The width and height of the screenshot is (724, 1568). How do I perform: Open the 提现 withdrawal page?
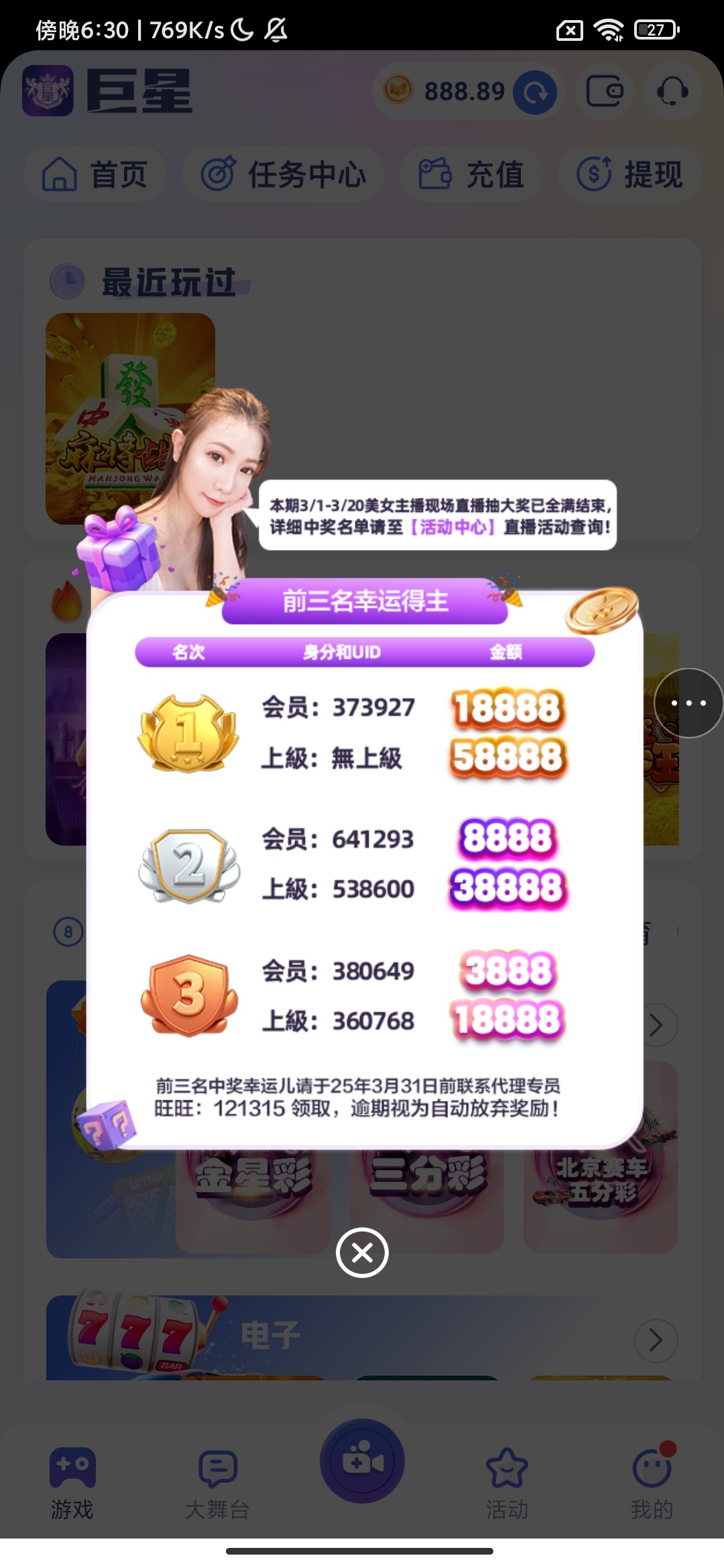pos(629,175)
